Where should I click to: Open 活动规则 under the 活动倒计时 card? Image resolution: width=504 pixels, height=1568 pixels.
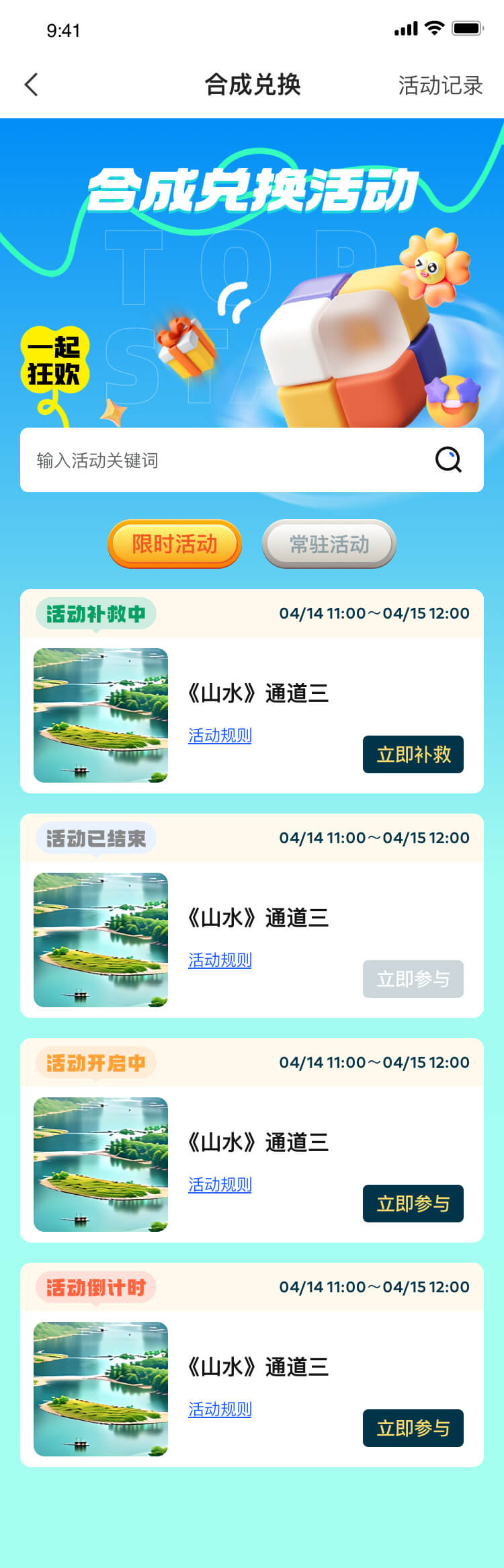220,1409
